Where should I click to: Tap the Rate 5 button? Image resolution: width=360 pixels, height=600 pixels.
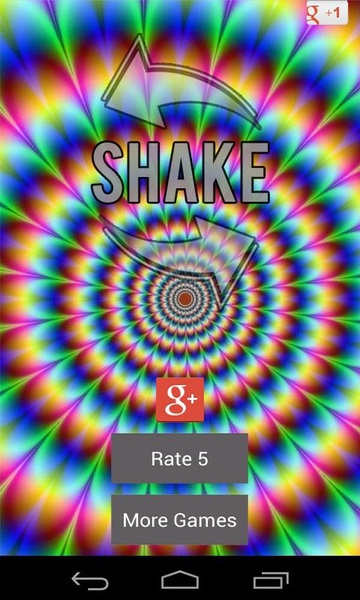pyautogui.click(x=179, y=458)
